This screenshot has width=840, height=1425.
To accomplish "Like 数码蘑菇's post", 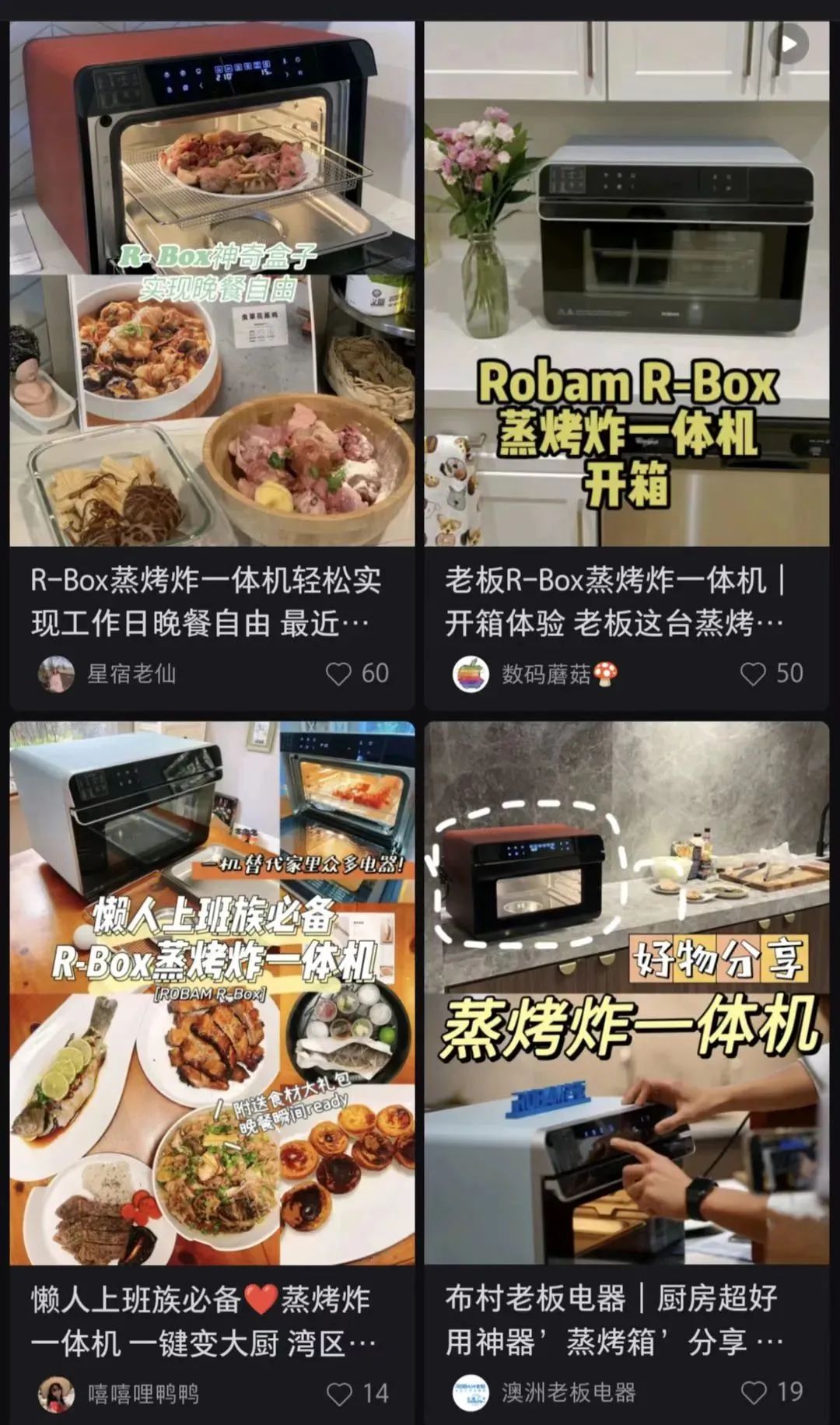I will (753, 674).
